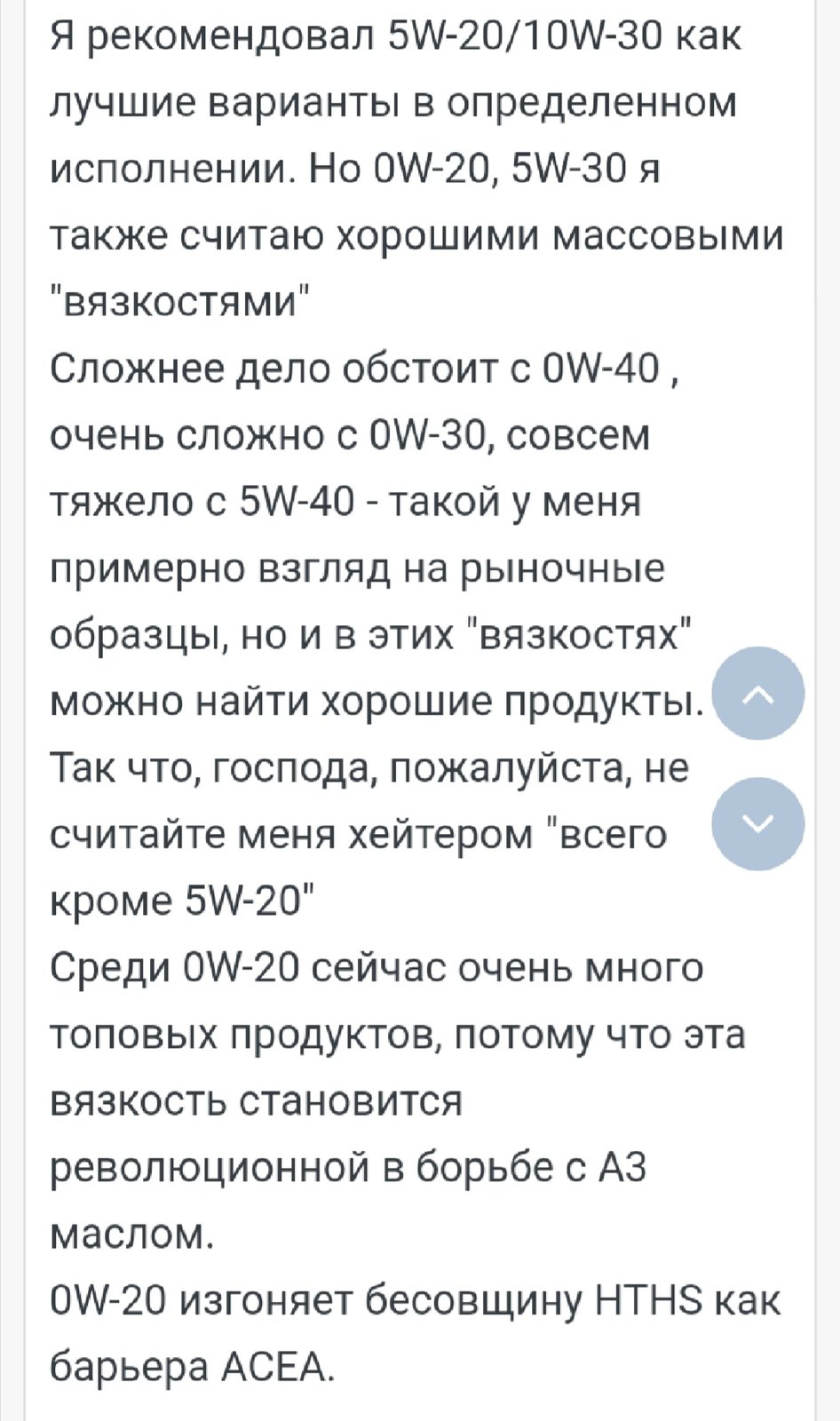
Task: Tap the up-chevron scroll-to-top button
Action: tap(759, 694)
